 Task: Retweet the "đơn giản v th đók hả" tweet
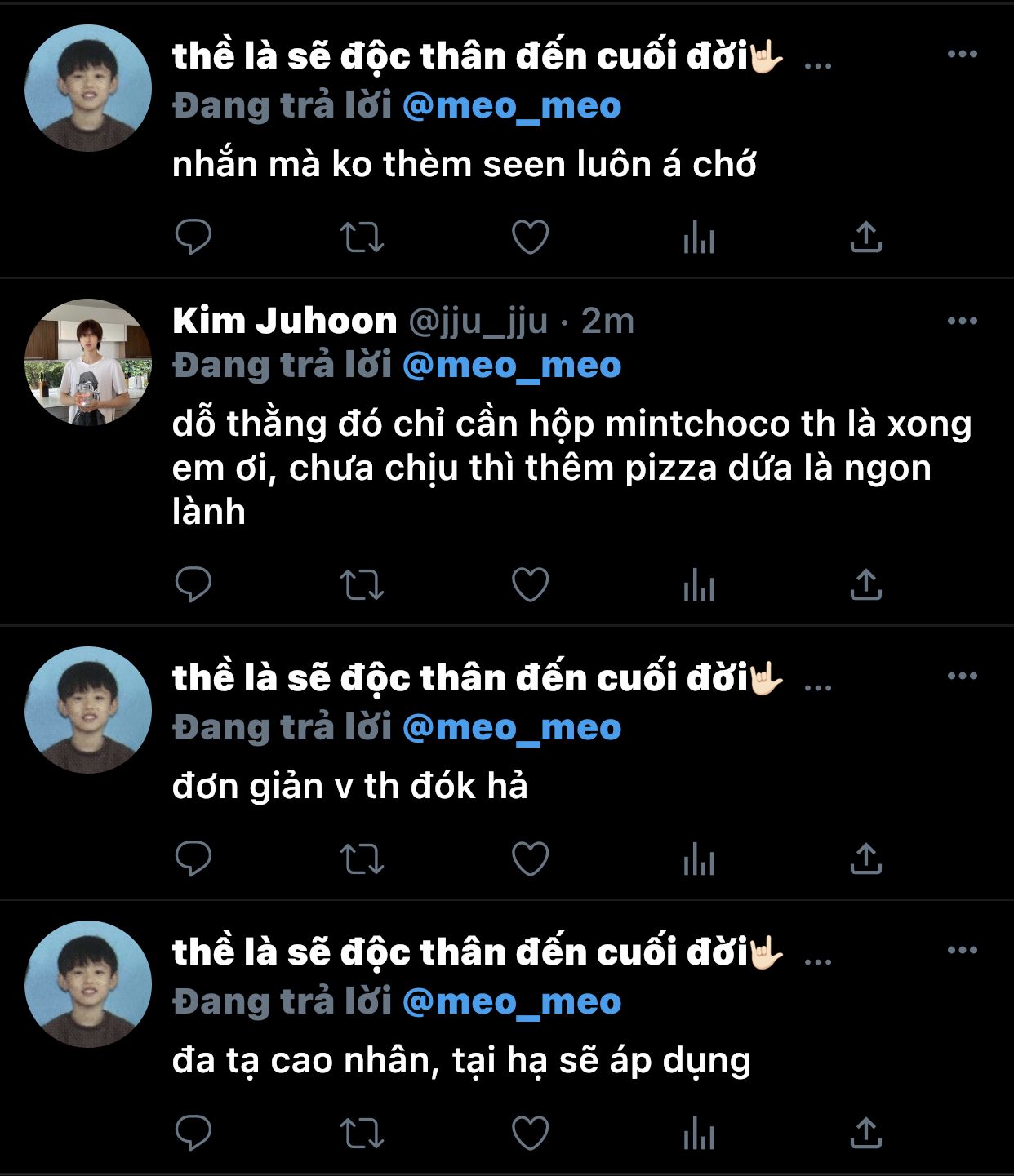pyautogui.click(x=361, y=859)
